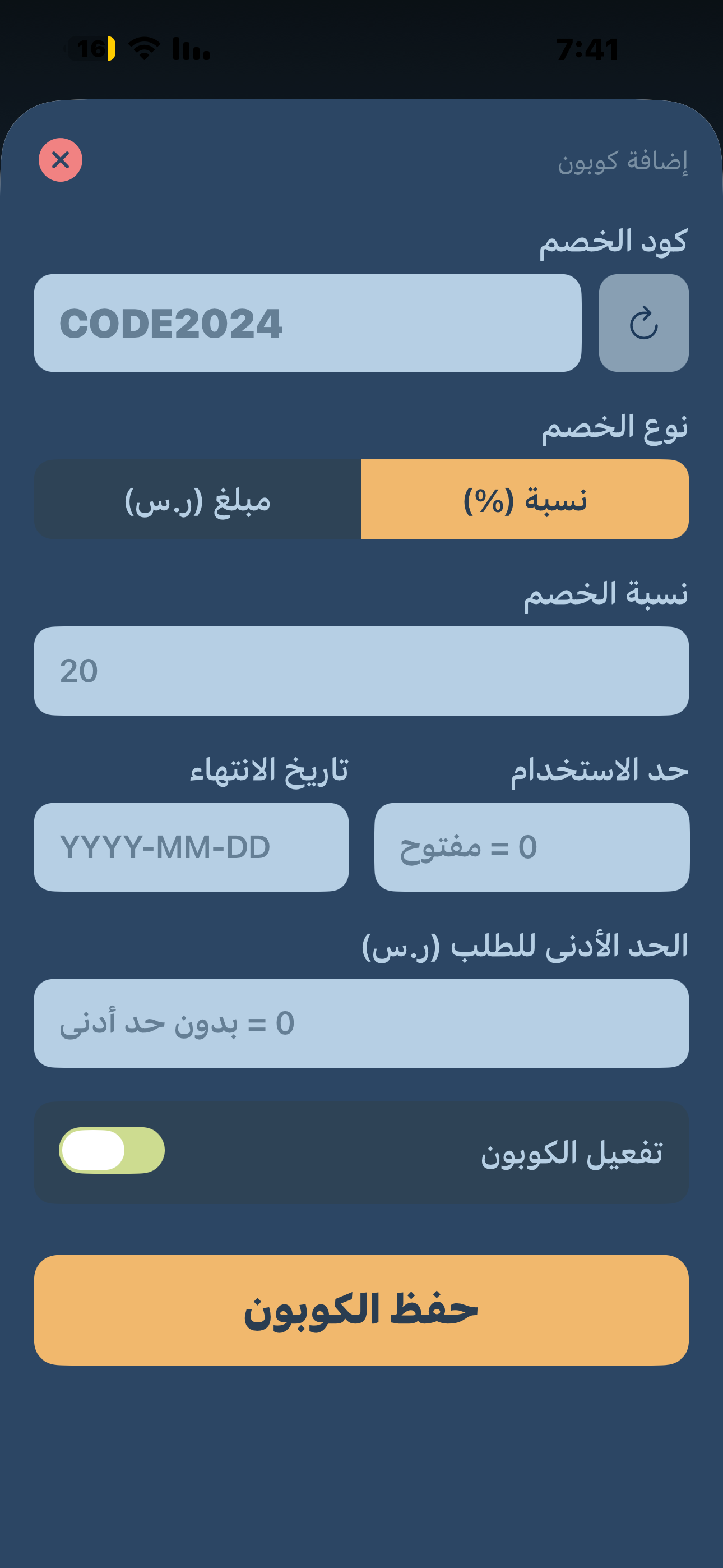The width and height of the screenshot is (723, 1568).
Task: Click the orange save coupon button
Action: click(x=361, y=1311)
